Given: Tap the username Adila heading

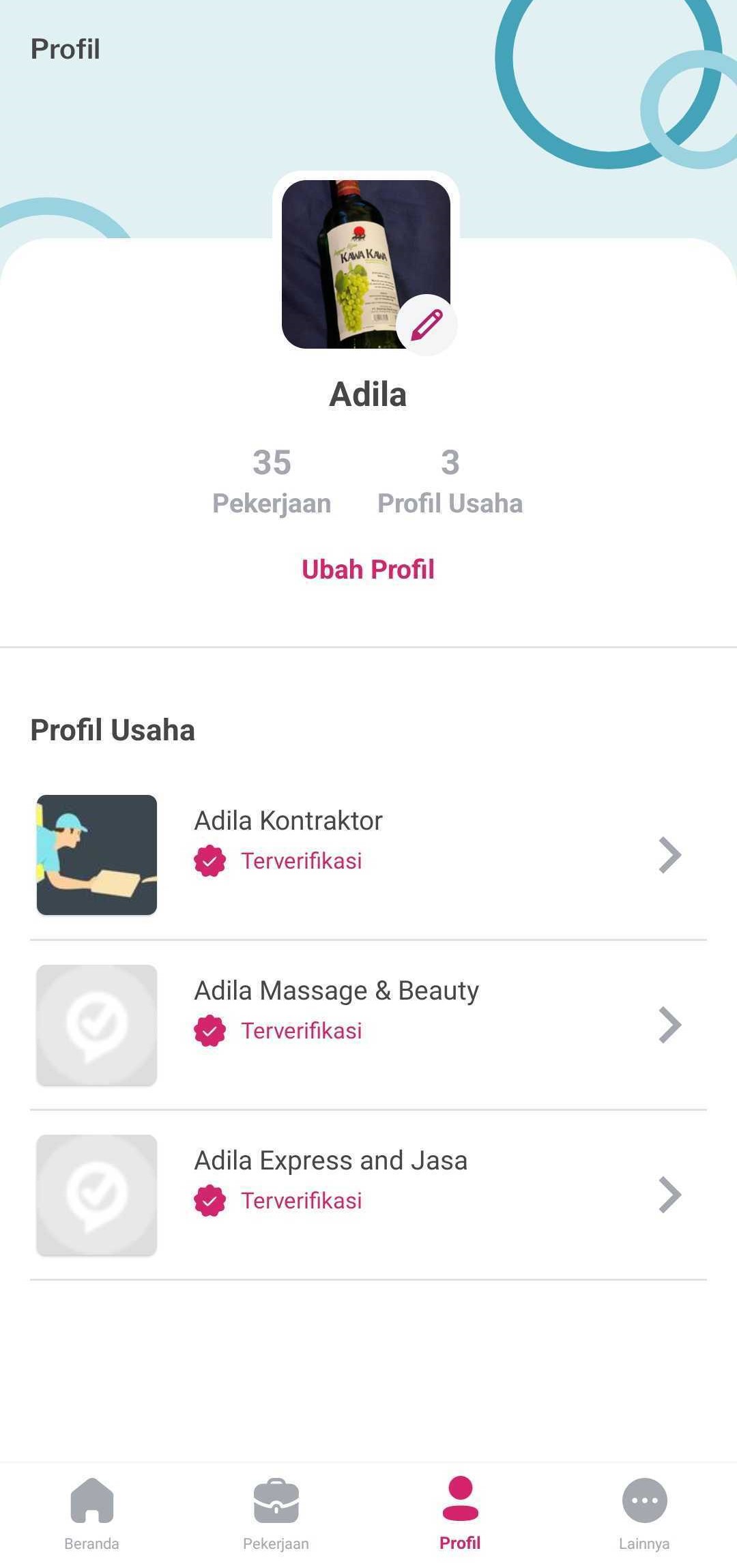Looking at the screenshot, I should 369,393.
